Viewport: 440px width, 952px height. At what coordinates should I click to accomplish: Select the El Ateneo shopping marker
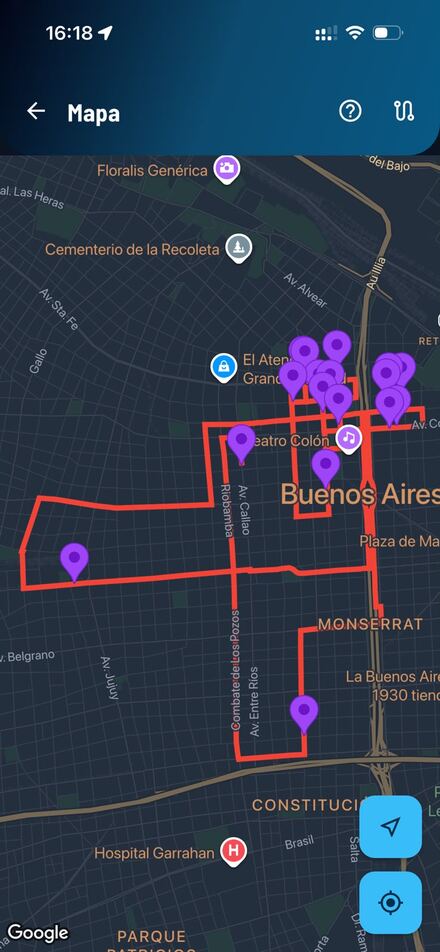coord(223,367)
